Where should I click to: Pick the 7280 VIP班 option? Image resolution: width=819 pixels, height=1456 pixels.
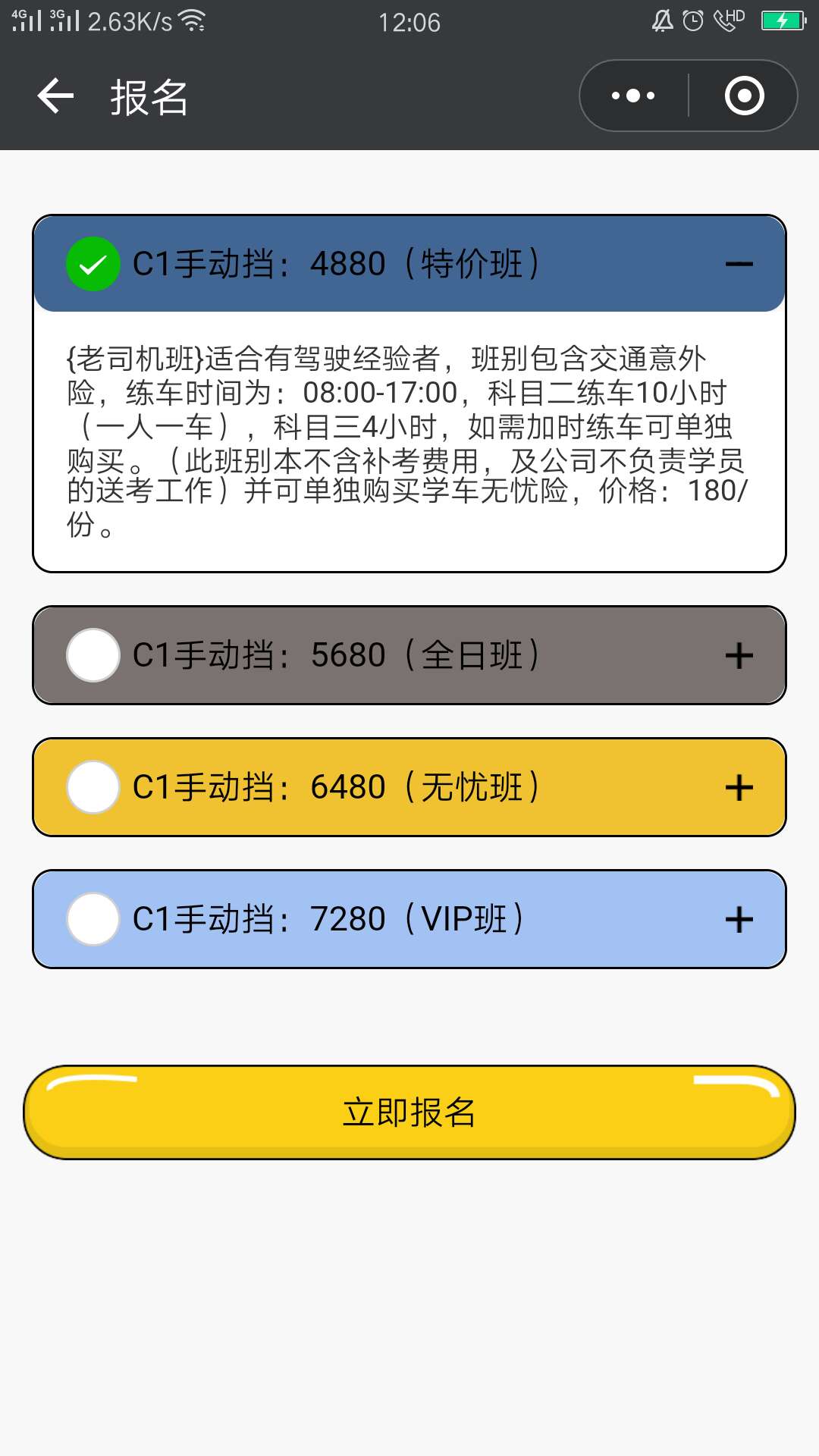(x=93, y=919)
